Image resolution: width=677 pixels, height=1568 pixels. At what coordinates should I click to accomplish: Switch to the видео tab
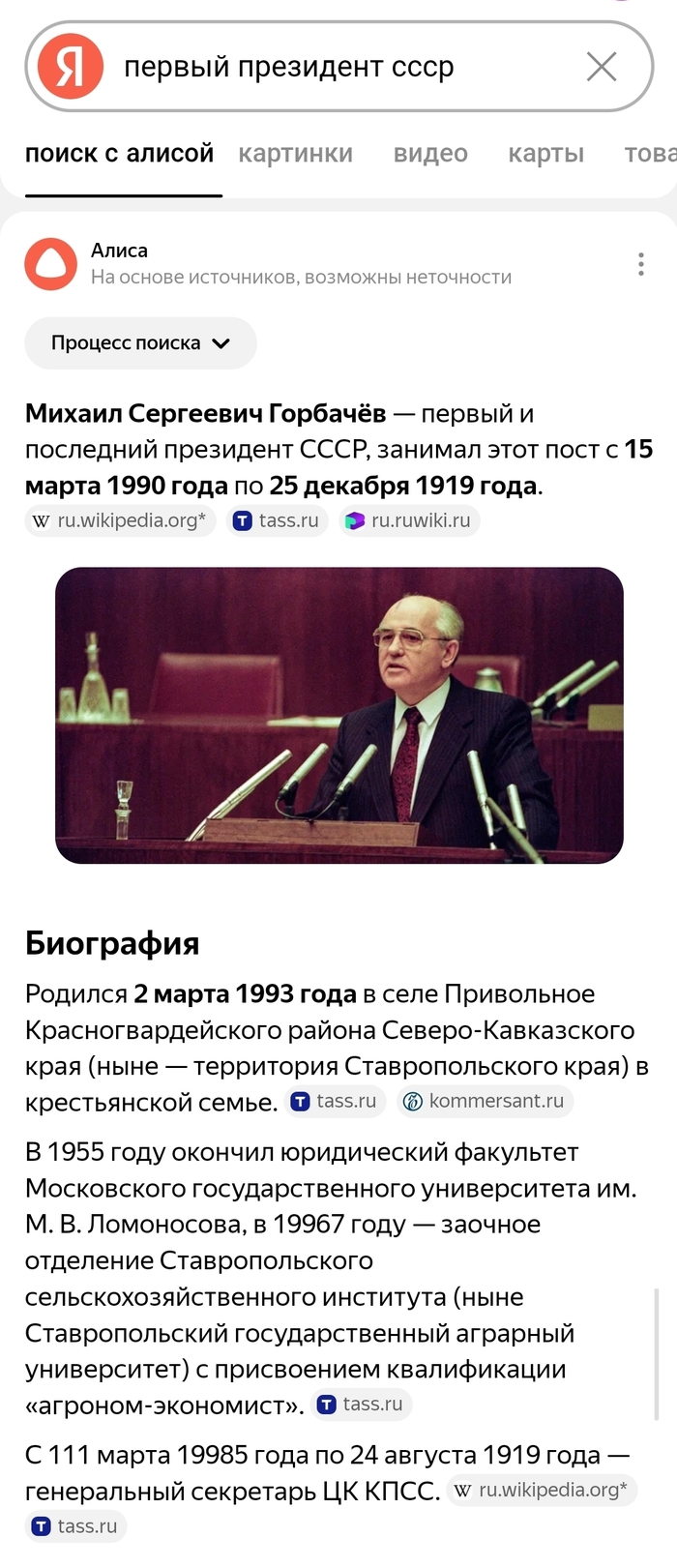[x=430, y=154]
